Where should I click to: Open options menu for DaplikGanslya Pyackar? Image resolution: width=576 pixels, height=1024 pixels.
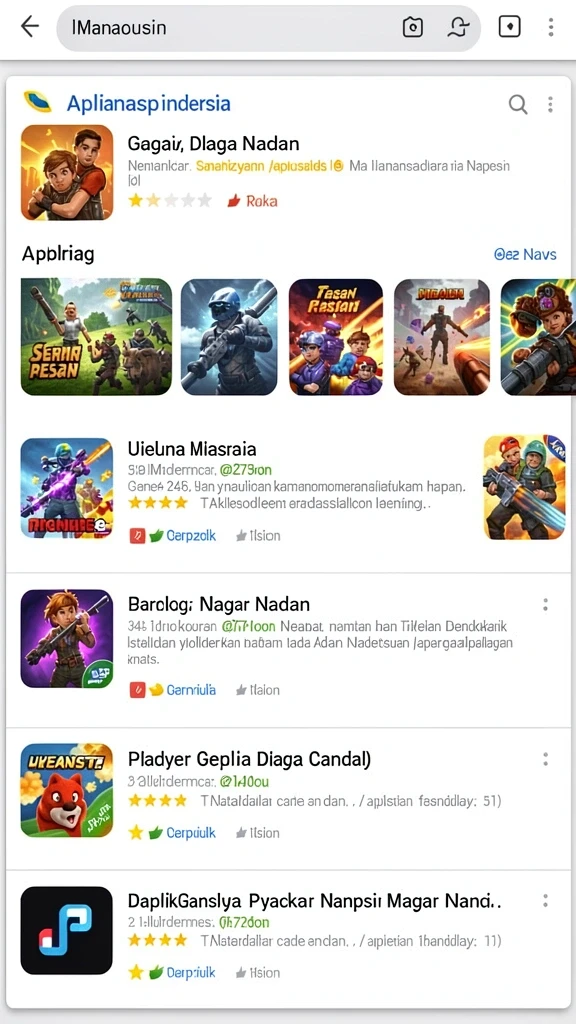pyautogui.click(x=545, y=901)
